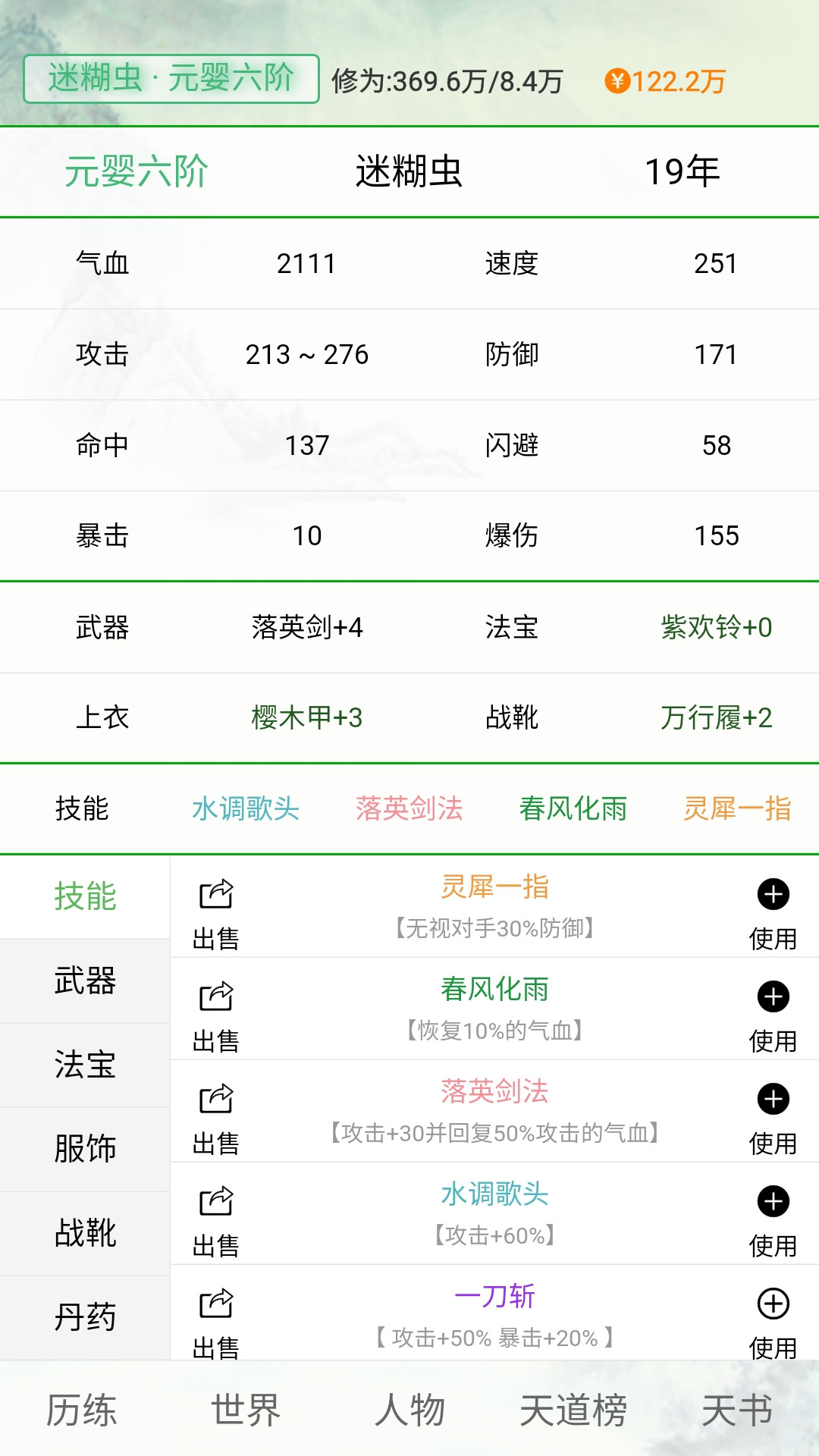This screenshot has height=1456, width=819.
Task: Use the 水调歌头 skill
Action: [773, 1217]
